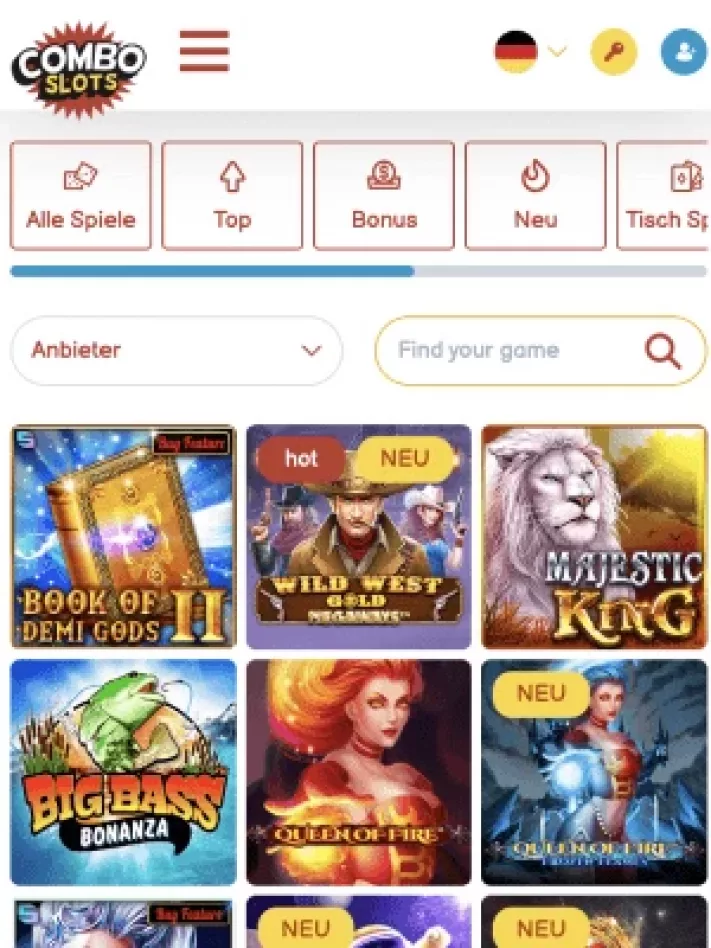711x948 pixels.
Task: Switch to the Alle Spiele category
Action: click(x=81, y=195)
